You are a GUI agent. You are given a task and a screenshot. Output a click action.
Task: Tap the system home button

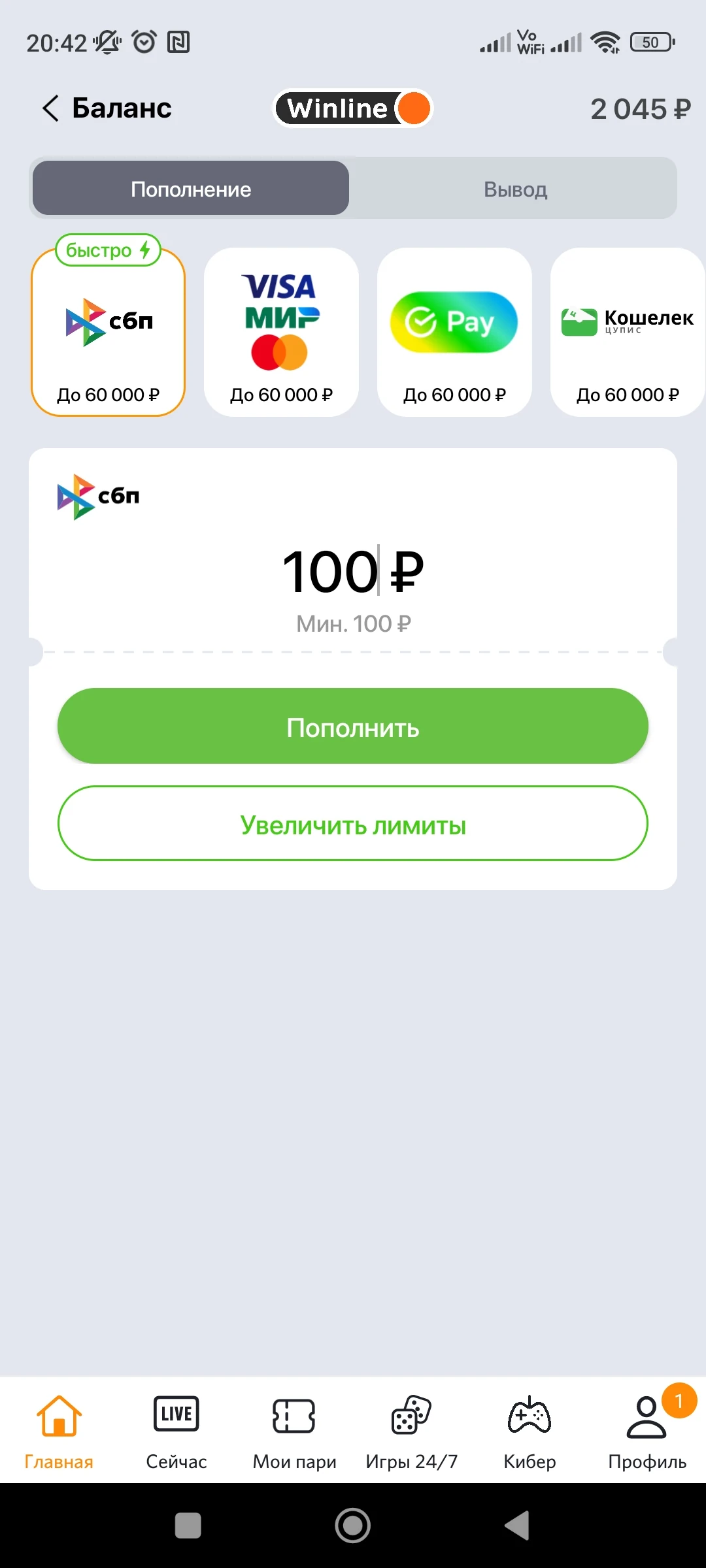353,1526
